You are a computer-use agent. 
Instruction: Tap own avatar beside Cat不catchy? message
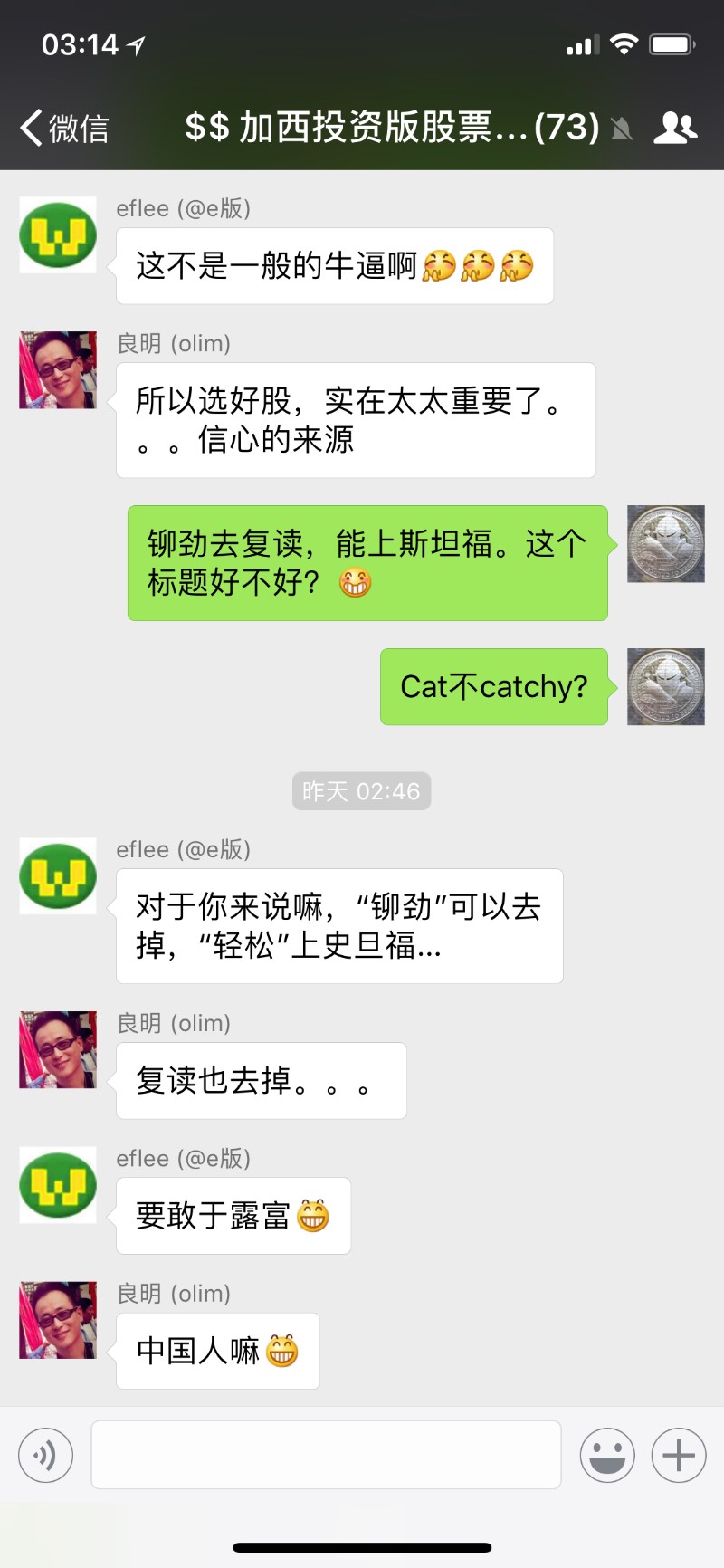666,686
